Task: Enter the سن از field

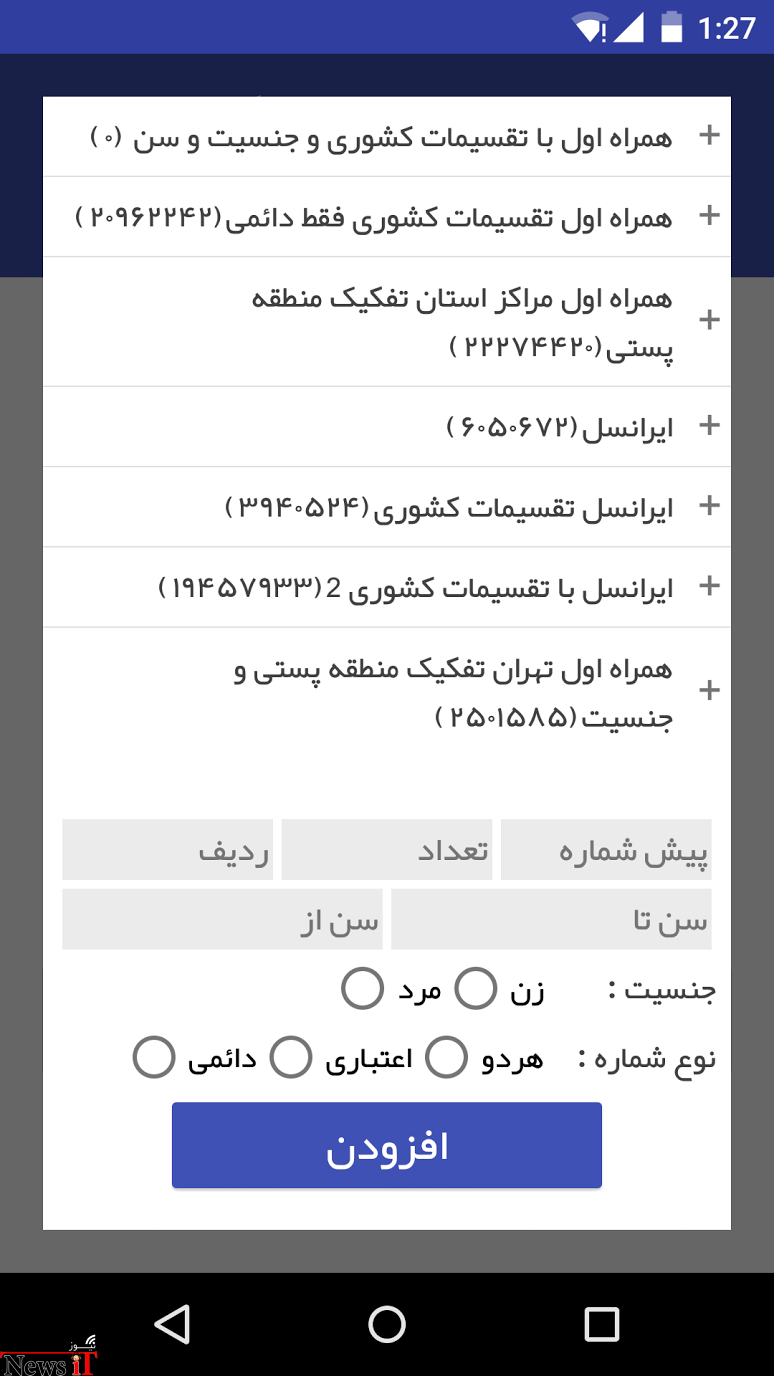Action: (x=222, y=919)
